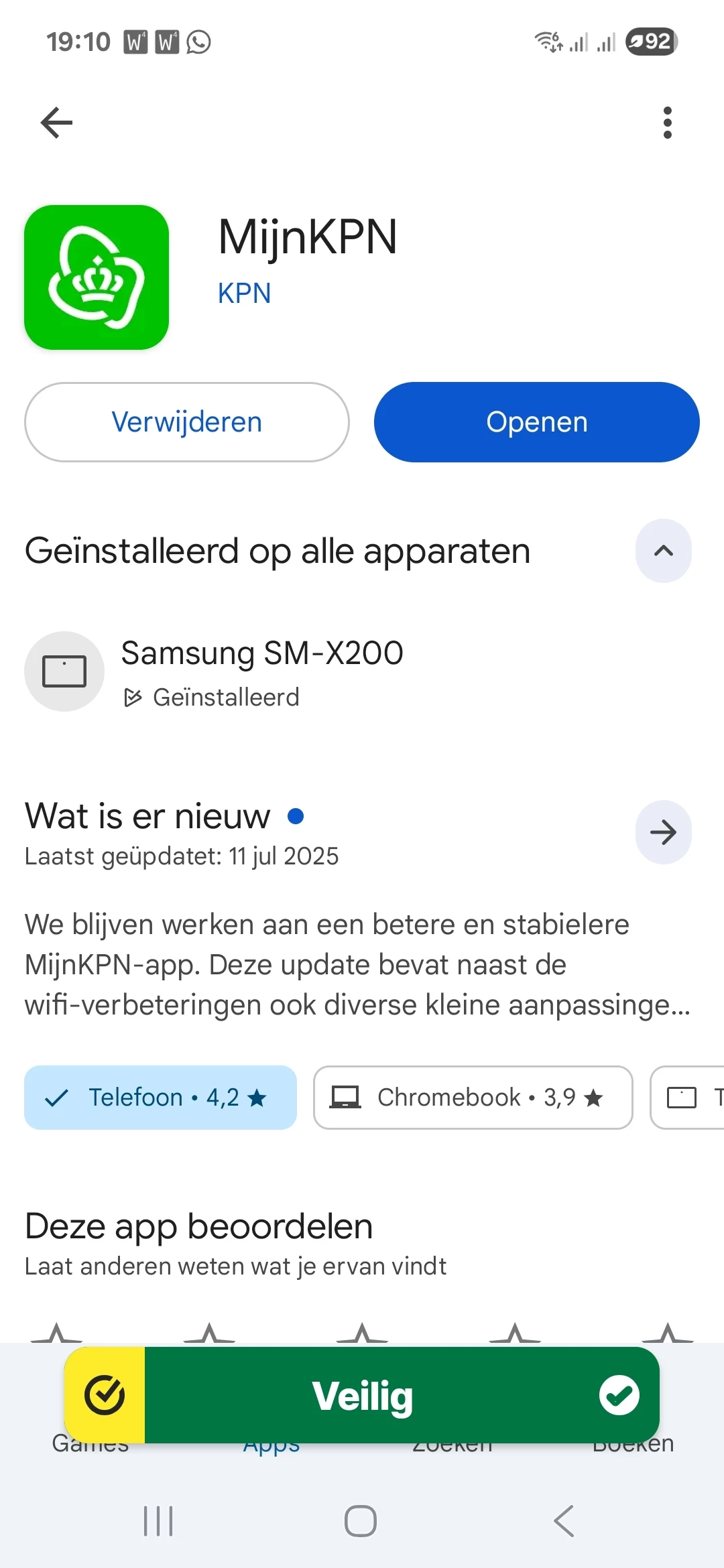Tap the system home button

pos(361,1521)
